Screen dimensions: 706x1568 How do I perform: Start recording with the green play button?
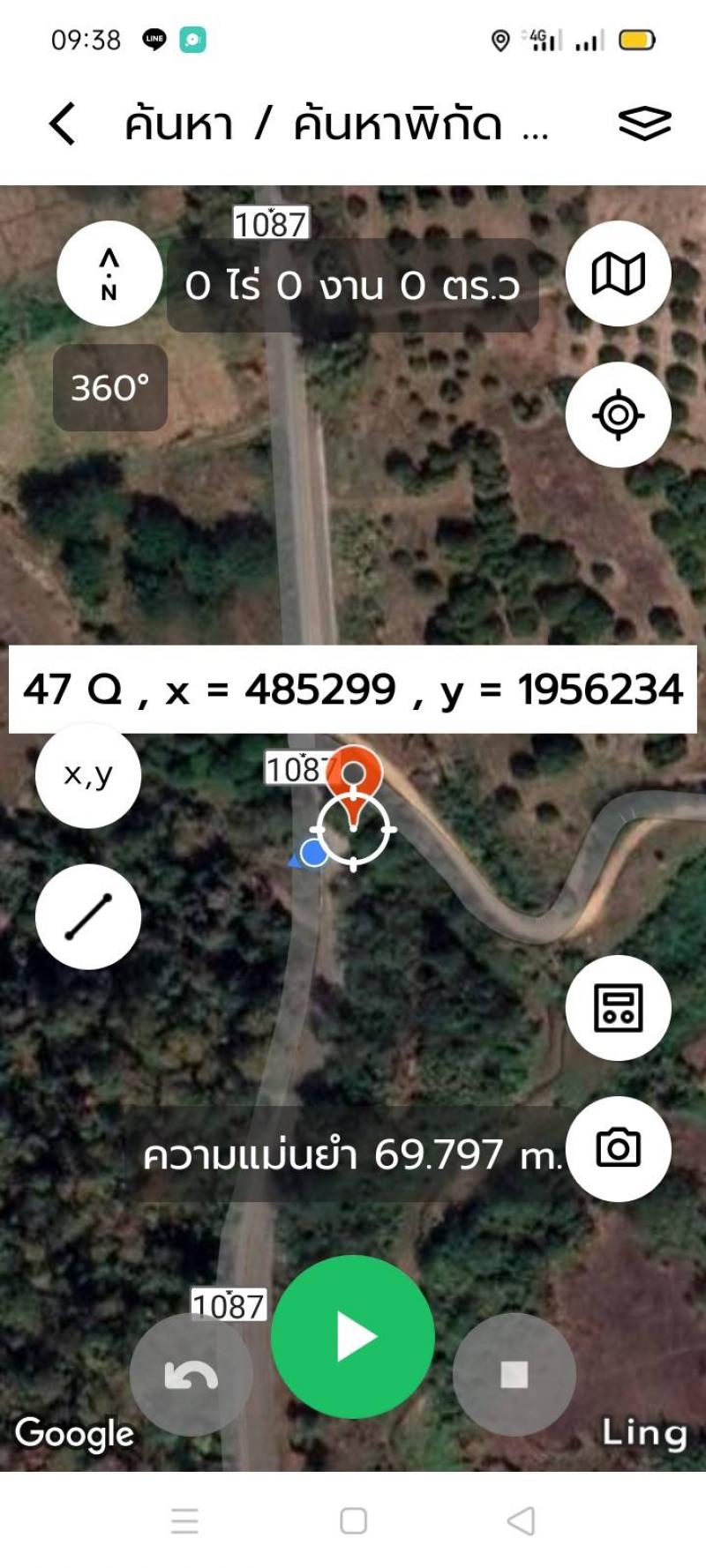pyautogui.click(x=353, y=1337)
